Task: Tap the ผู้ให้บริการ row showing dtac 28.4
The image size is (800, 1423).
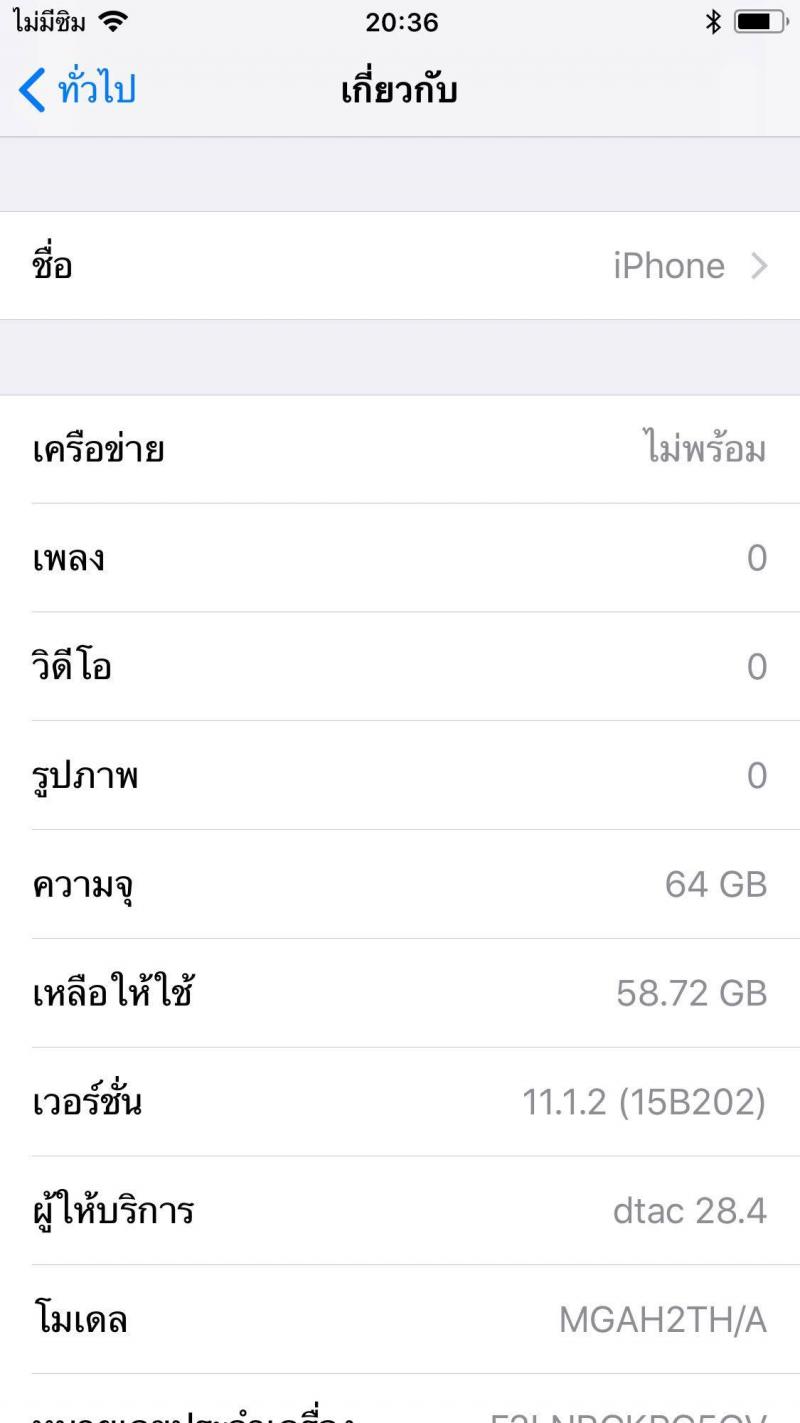Action: (x=400, y=1211)
